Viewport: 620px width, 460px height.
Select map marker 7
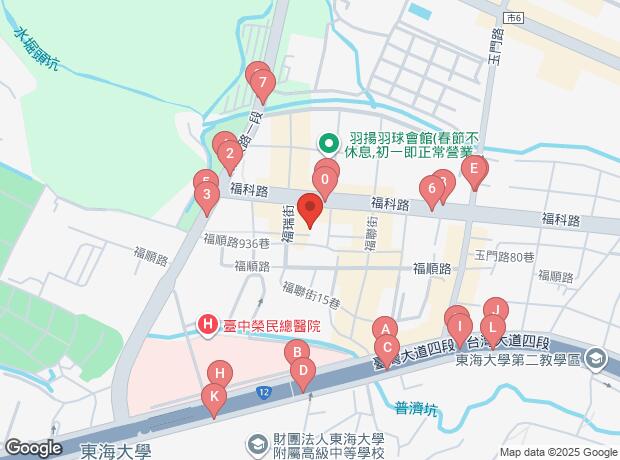(x=263, y=83)
